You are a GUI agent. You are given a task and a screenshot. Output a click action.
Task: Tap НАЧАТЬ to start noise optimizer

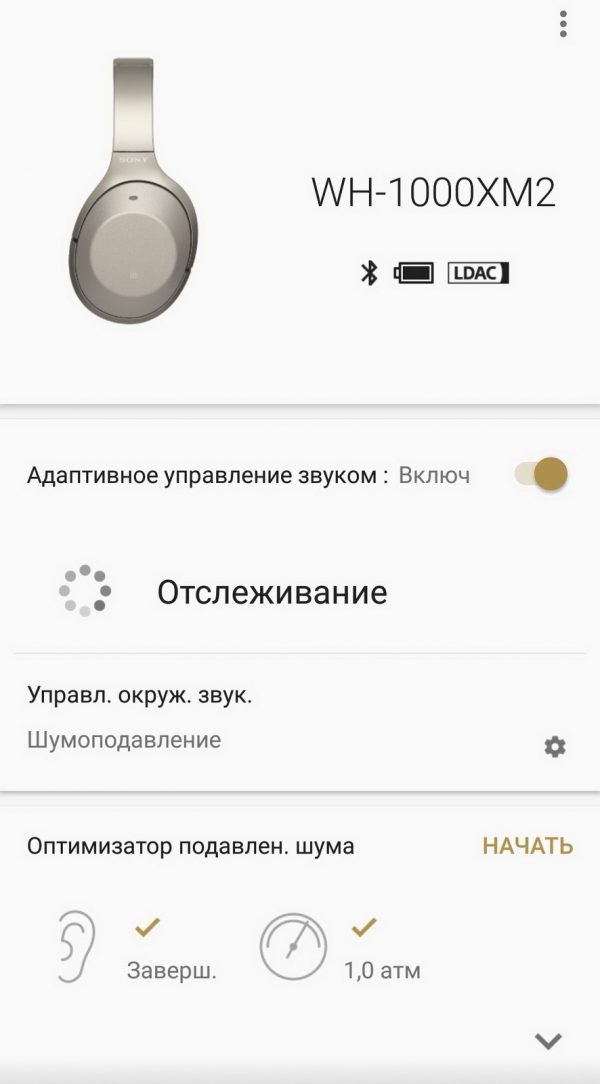click(527, 846)
